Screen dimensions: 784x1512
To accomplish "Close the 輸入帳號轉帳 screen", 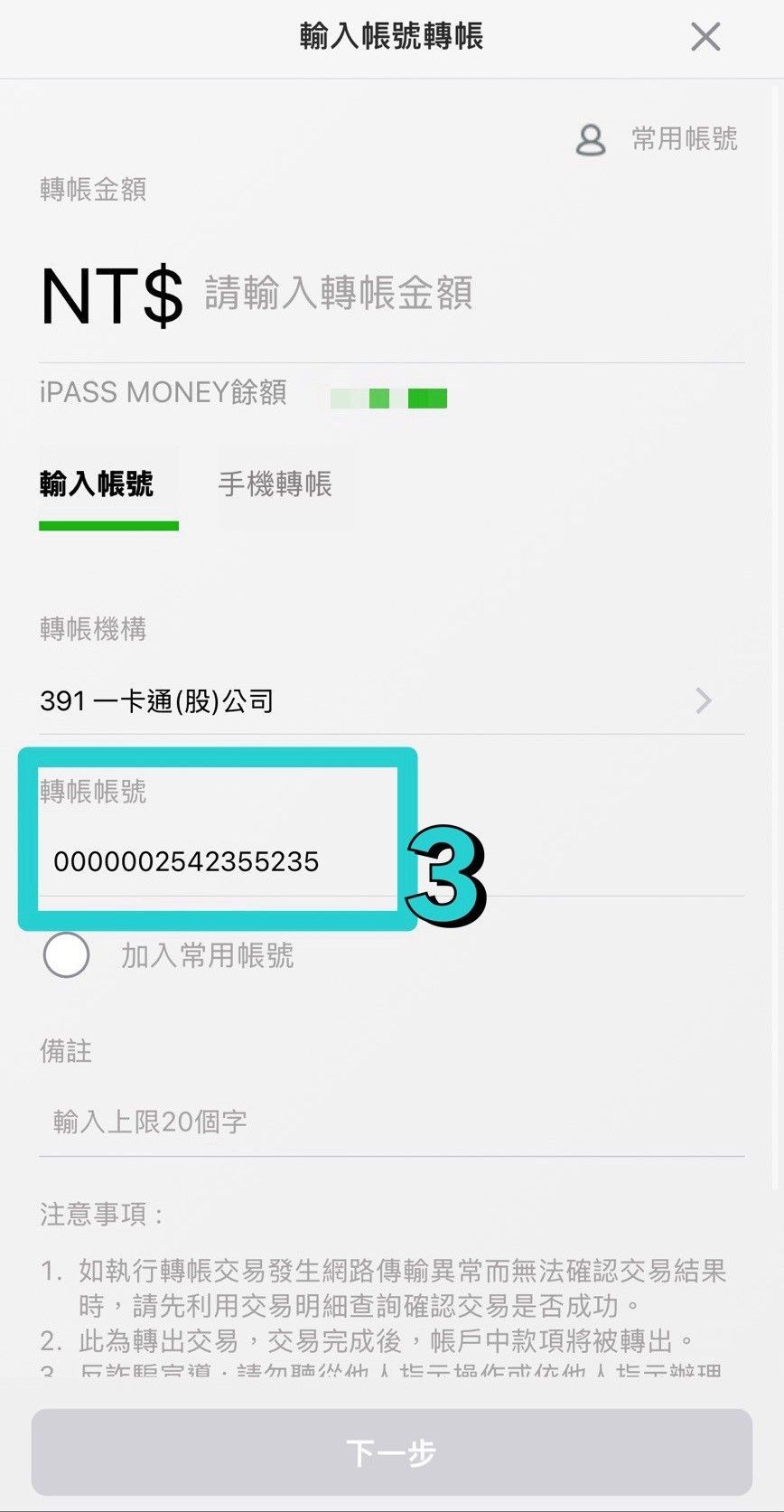I will coord(705,37).
